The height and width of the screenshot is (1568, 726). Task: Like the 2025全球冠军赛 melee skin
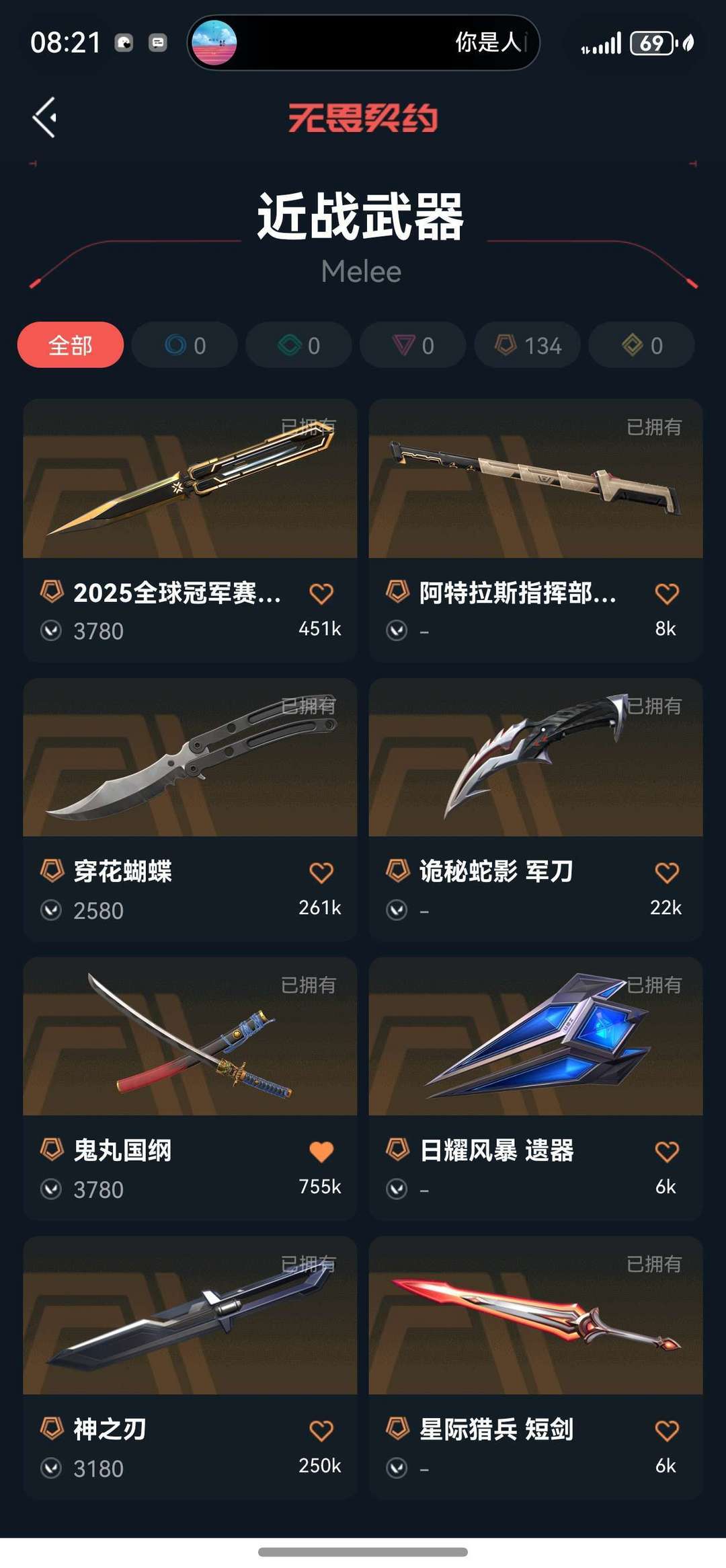coord(321,593)
